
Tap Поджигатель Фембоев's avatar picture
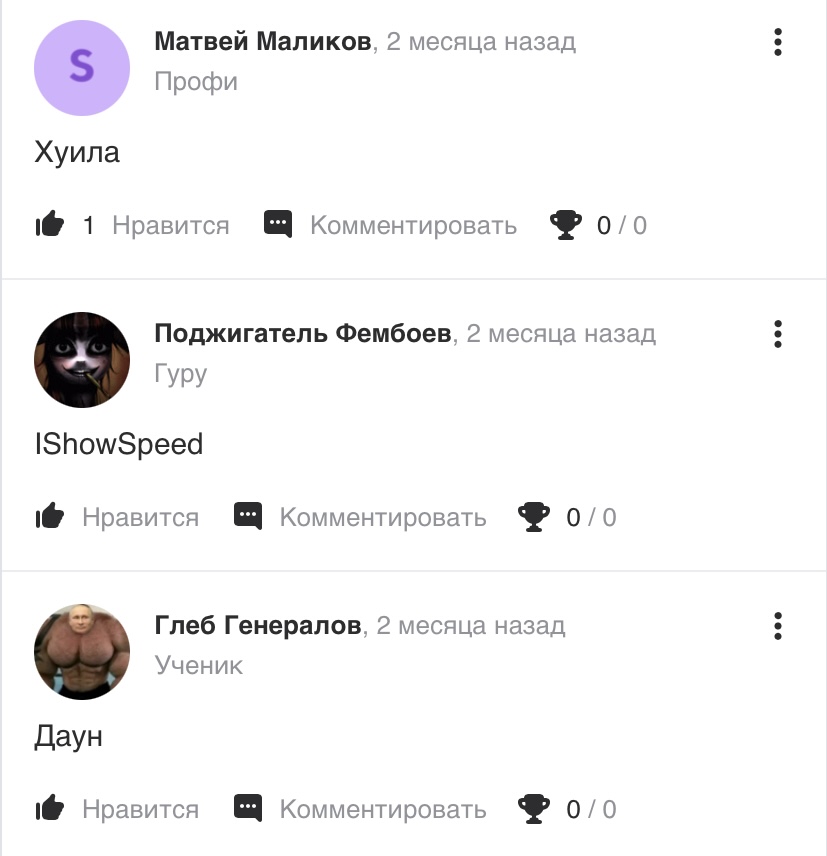(82, 360)
